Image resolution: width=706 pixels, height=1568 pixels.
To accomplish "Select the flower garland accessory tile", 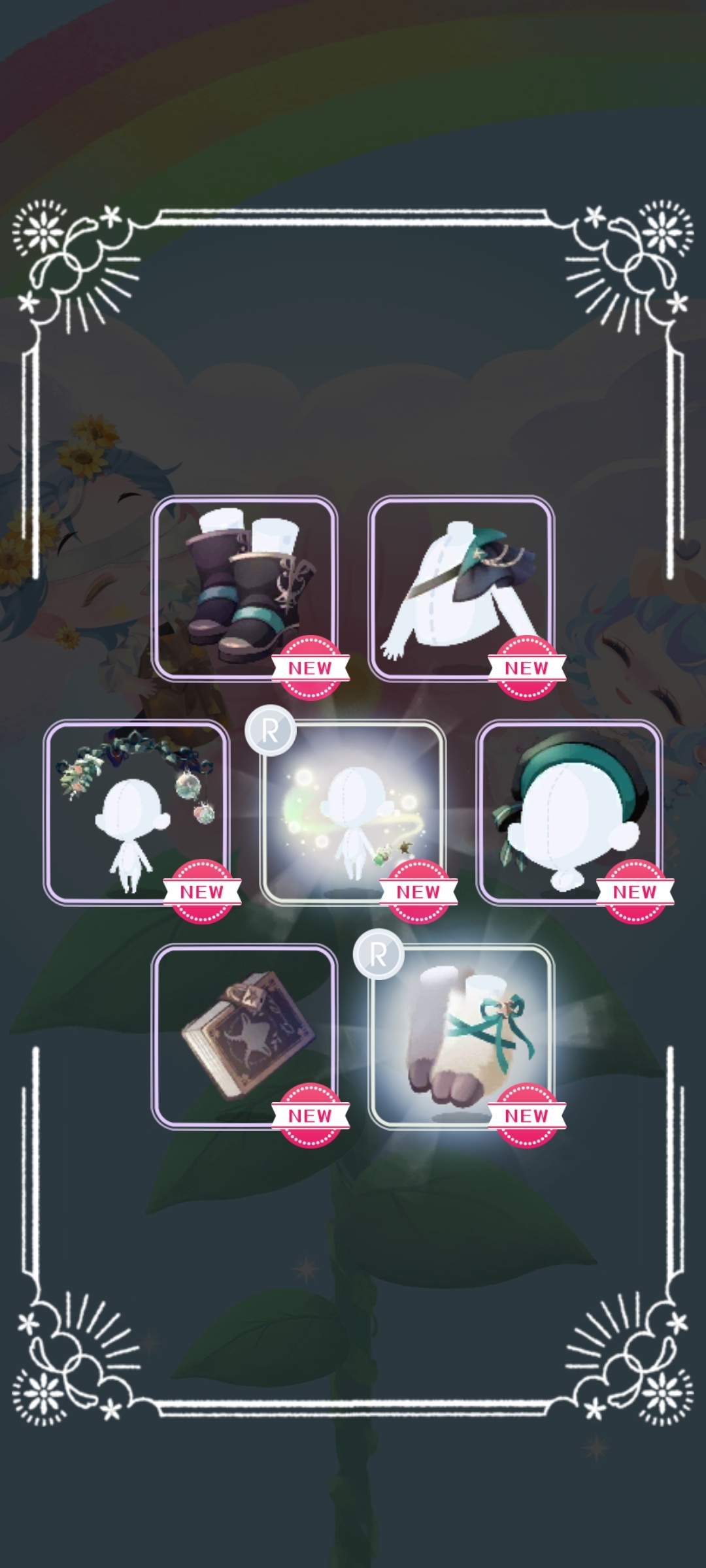I will [x=137, y=813].
